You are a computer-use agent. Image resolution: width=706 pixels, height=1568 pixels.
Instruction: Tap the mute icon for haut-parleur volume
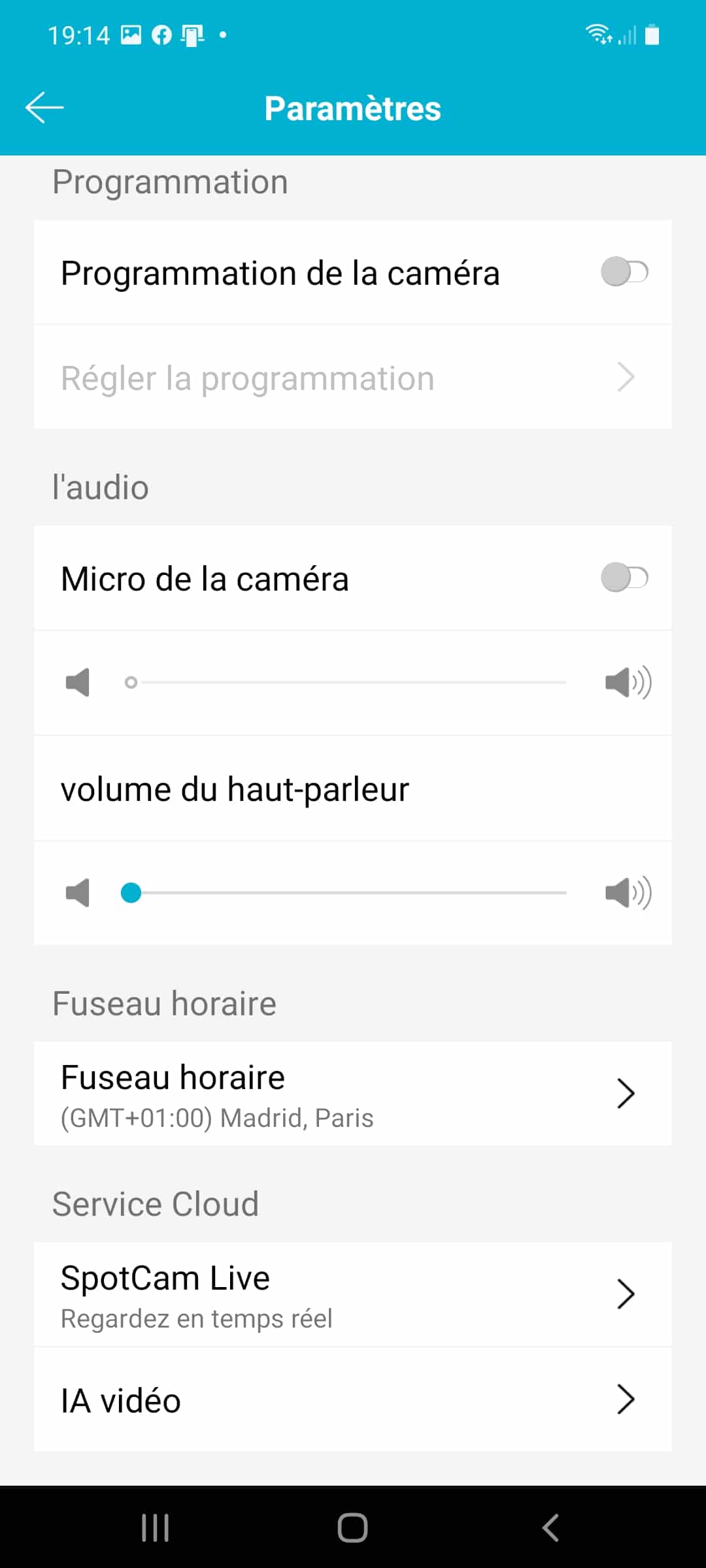(78, 892)
